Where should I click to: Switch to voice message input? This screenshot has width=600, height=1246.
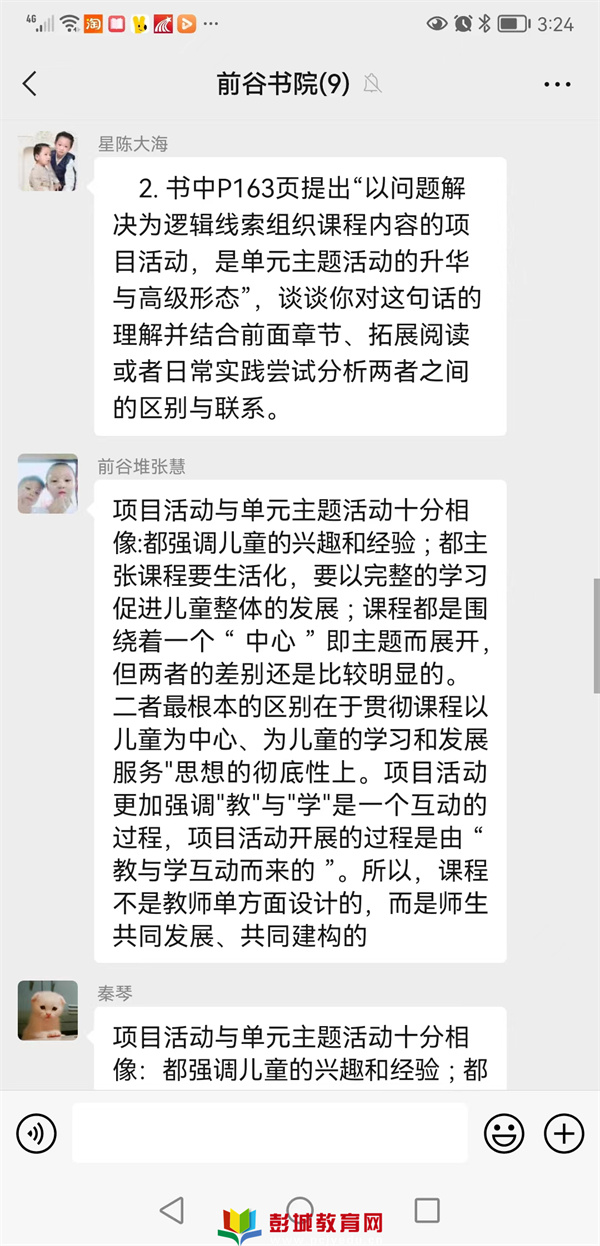click(37, 1133)
